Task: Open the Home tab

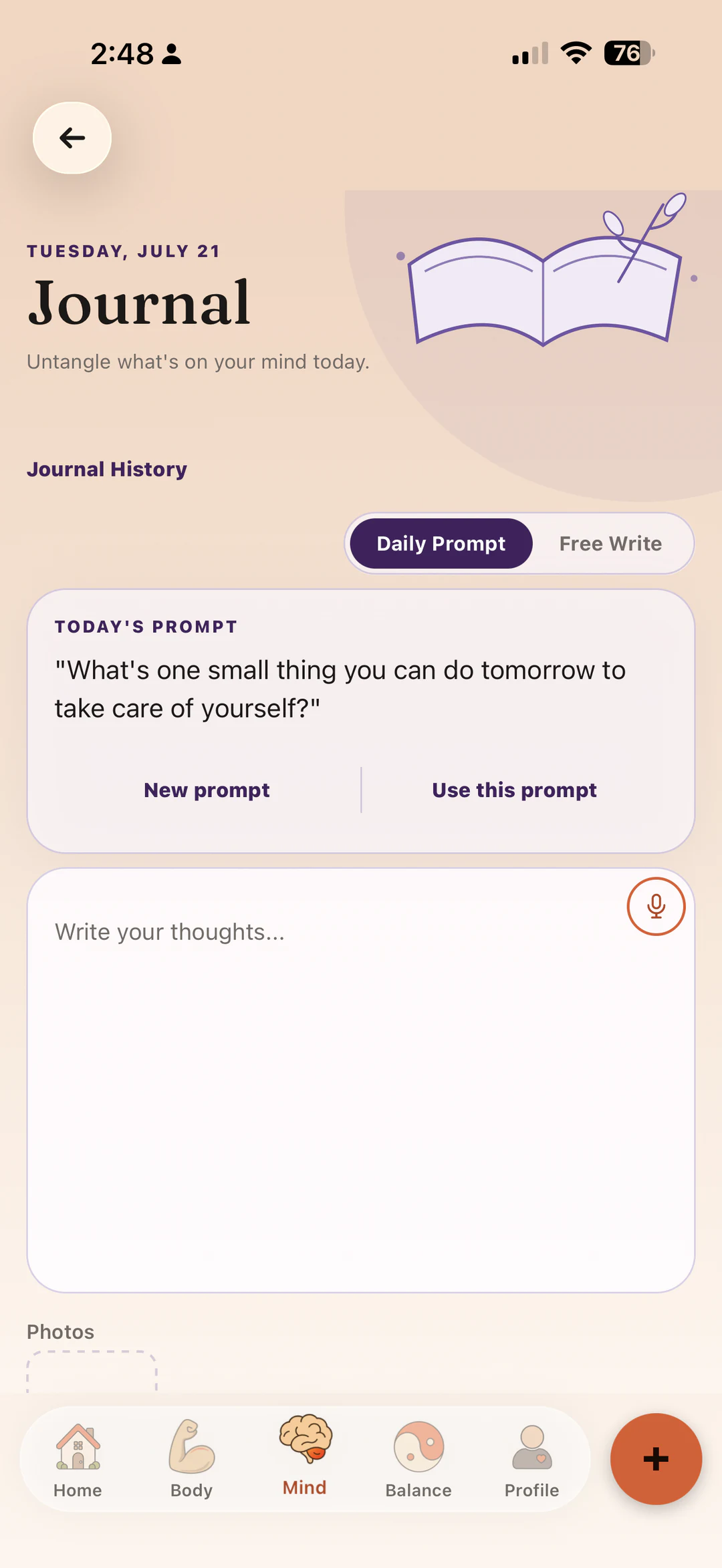Action: pyautogui.click(x=78, y=1461)
